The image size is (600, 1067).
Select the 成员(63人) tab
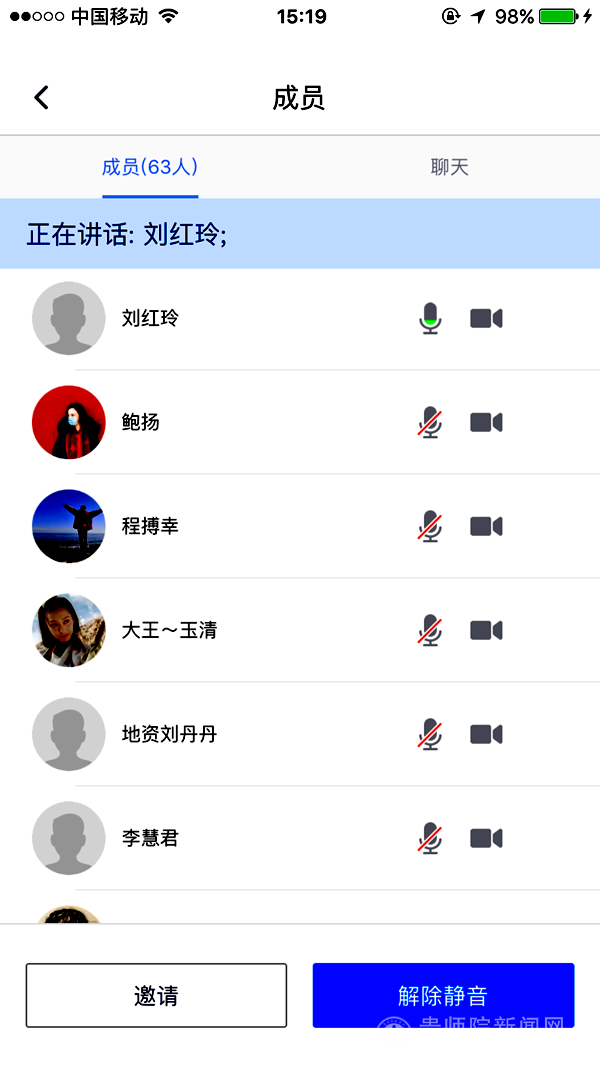150,167
